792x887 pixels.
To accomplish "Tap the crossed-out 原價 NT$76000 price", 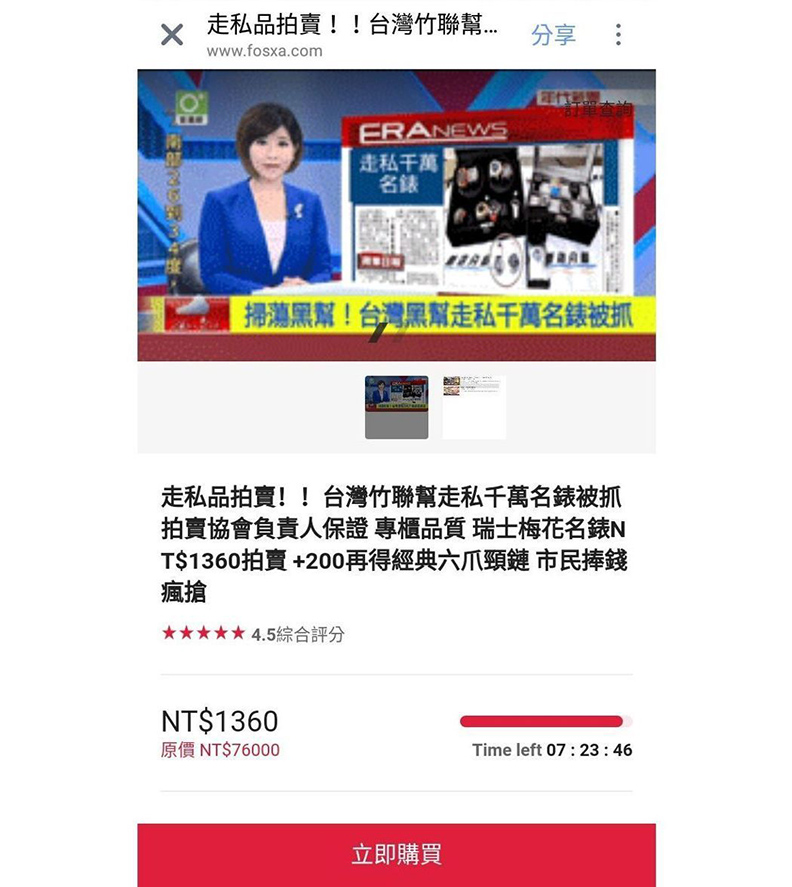I will click(222, 750).
